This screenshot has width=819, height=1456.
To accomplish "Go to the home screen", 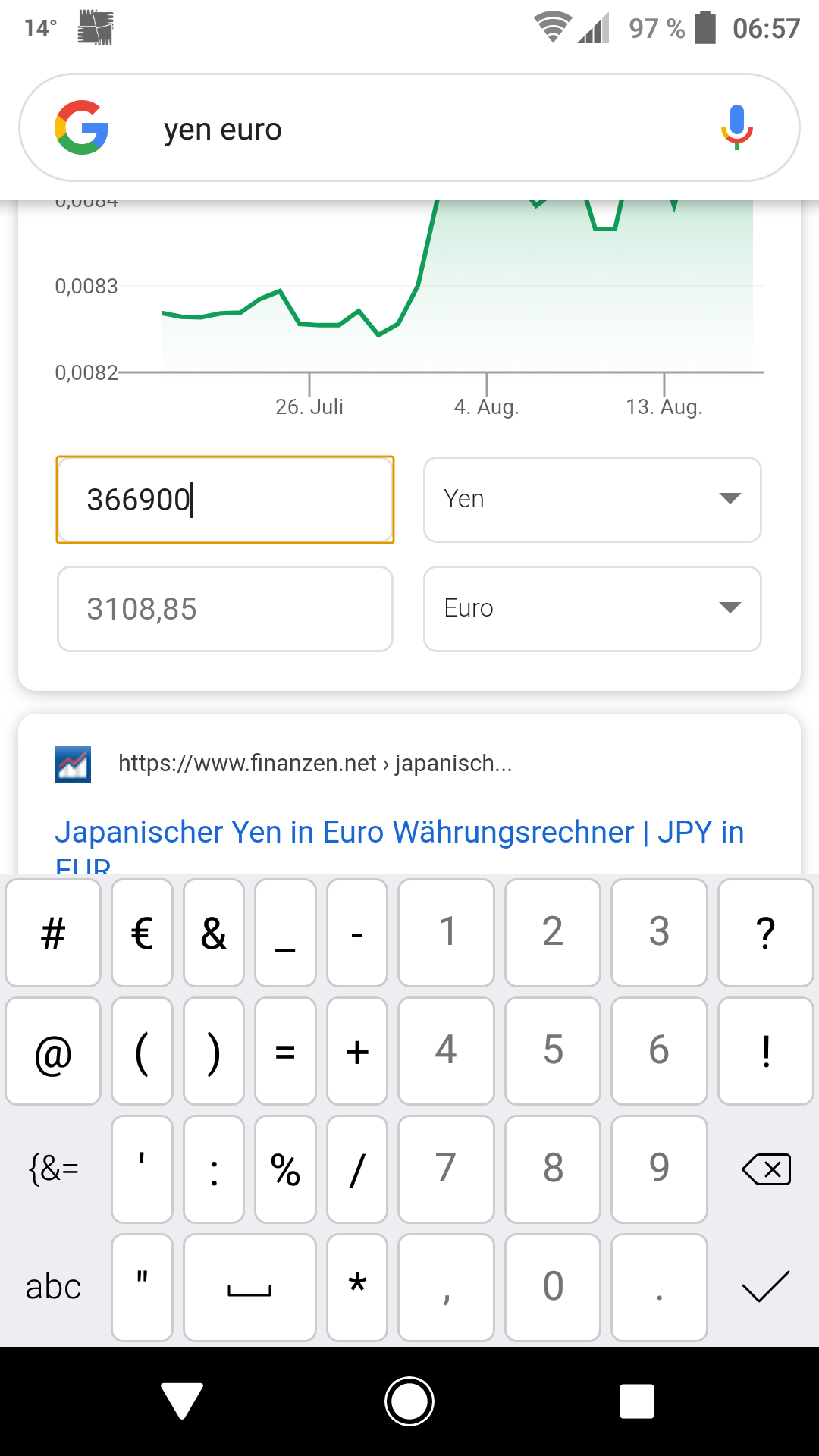I will tap(409, 1401).
